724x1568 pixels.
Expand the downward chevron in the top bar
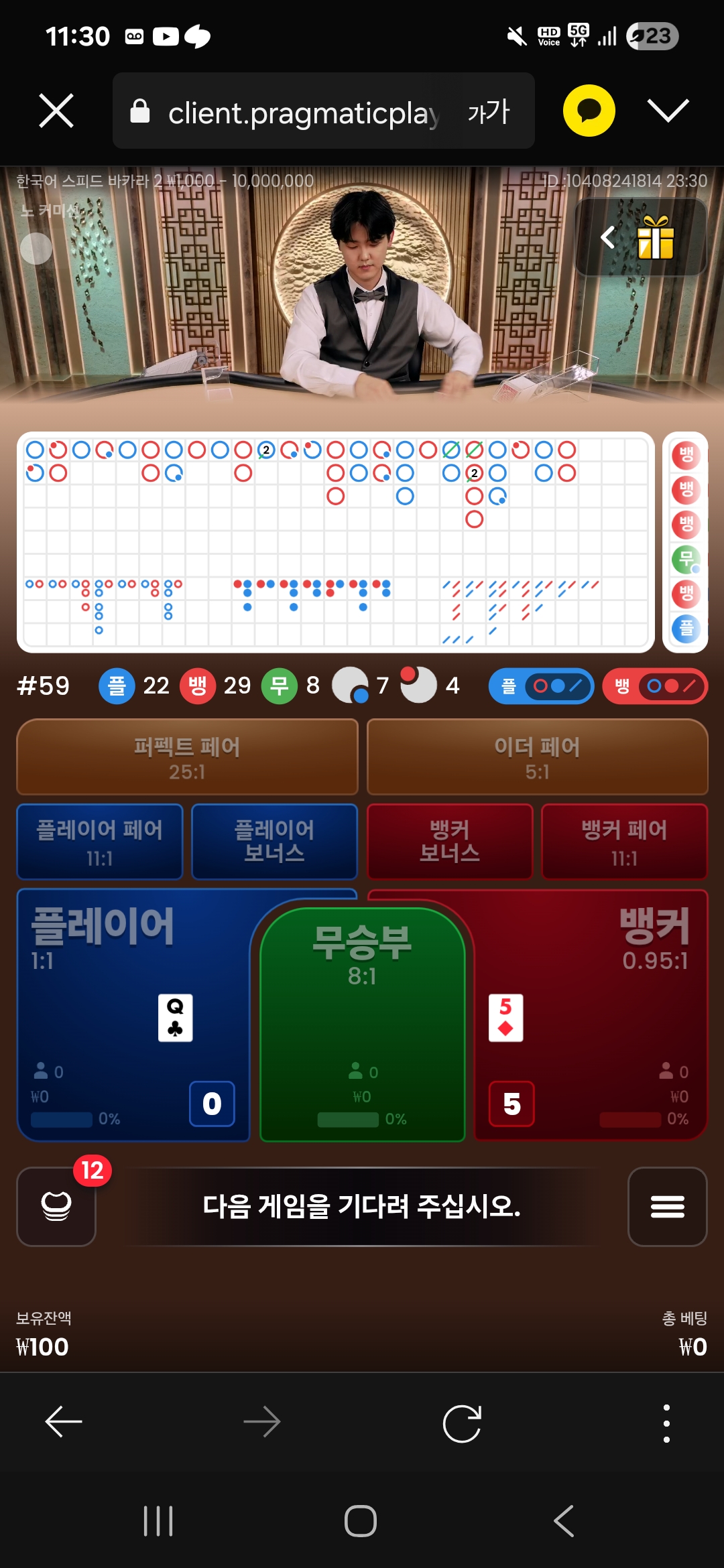point(668,111)
